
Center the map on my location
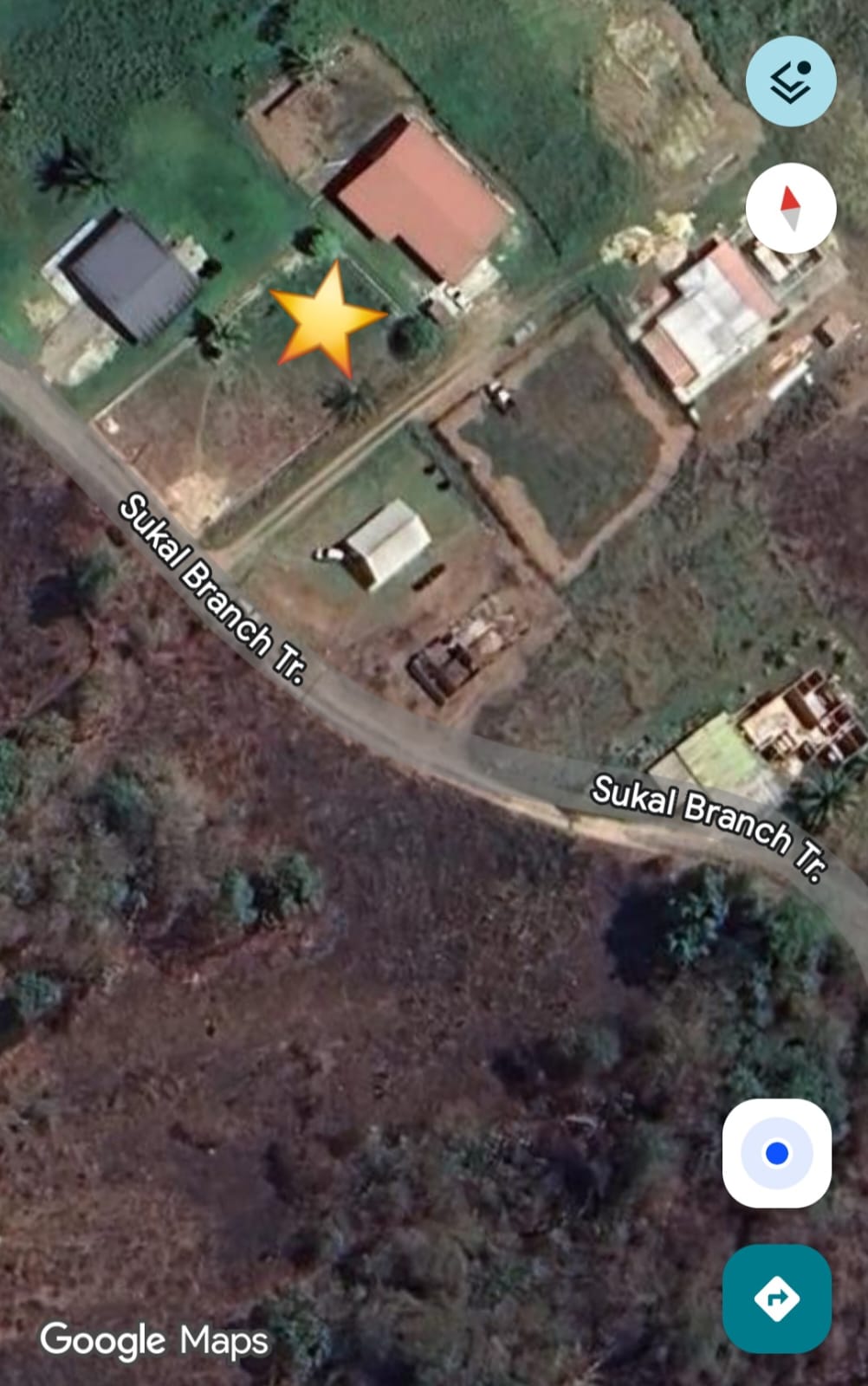click(x=776, y=1153)
